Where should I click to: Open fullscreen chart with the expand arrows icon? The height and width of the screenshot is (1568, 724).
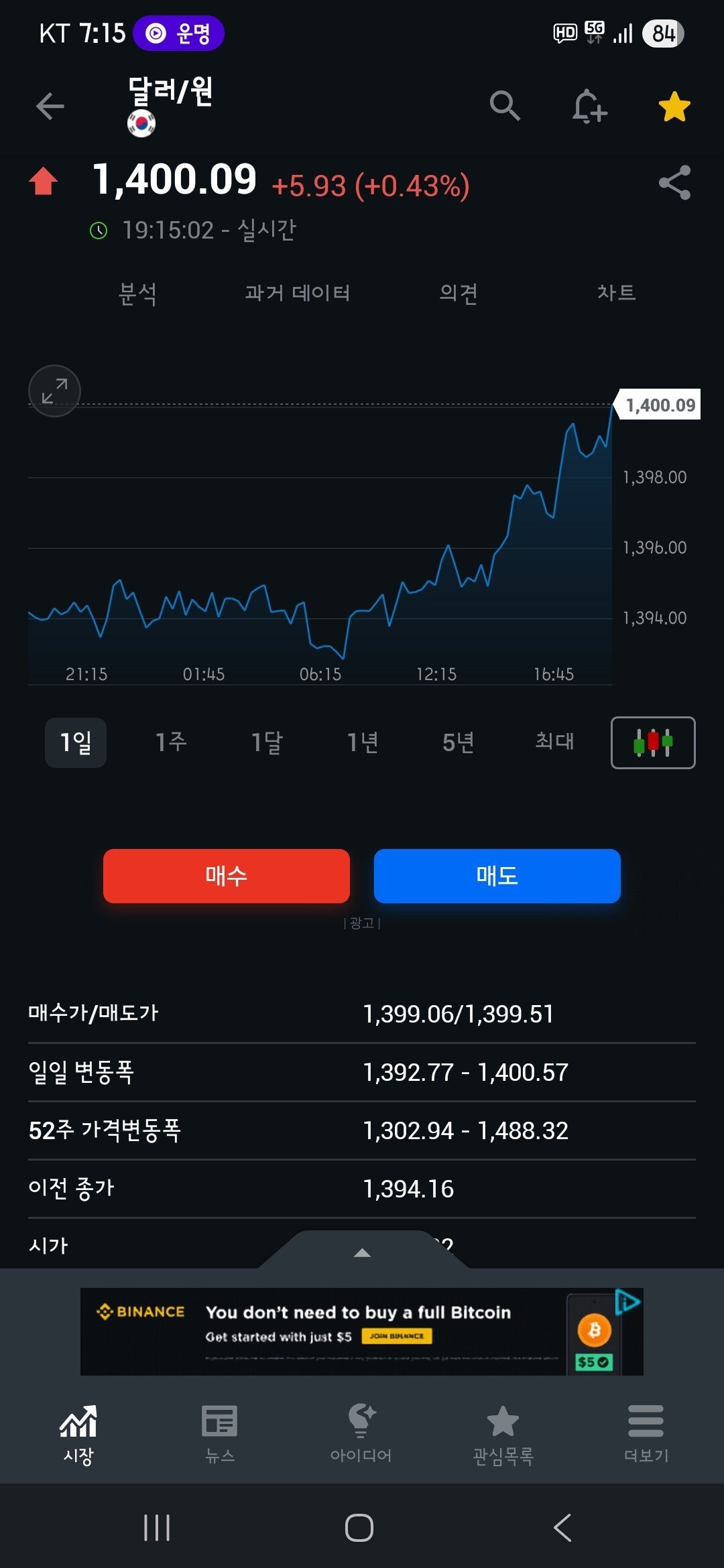click(x=54, y=391)
